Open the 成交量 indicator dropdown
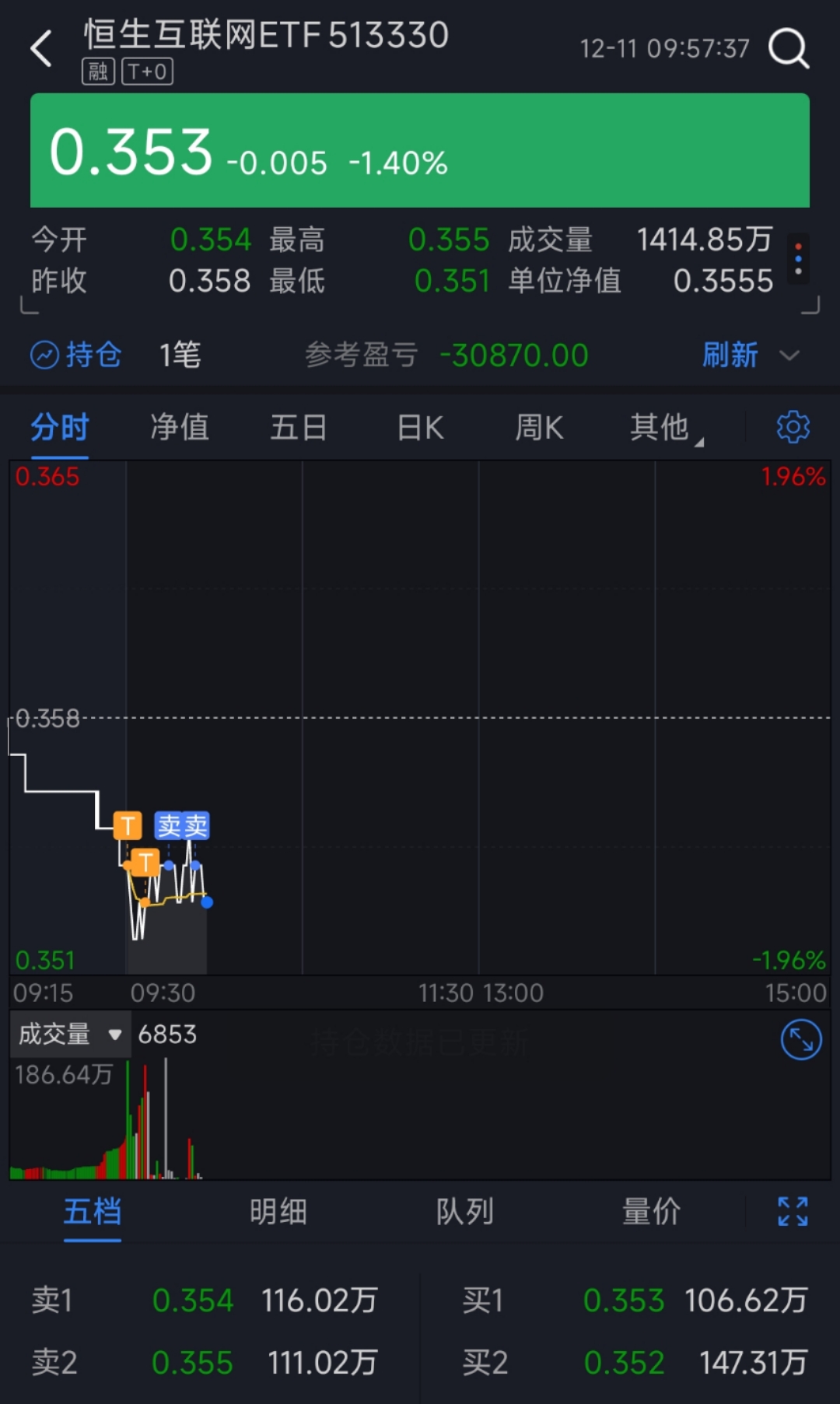The image size is (840, 1404). pos(68,1034)
